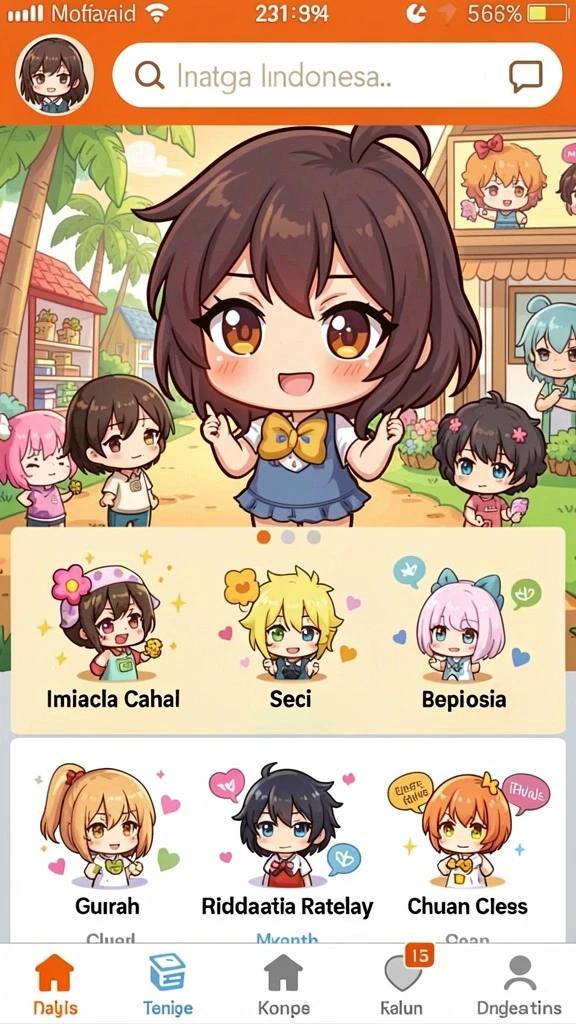This screenshot has height=1024, width=576.
Task: Jump to the second banner page dot
Action: [288, 537]
